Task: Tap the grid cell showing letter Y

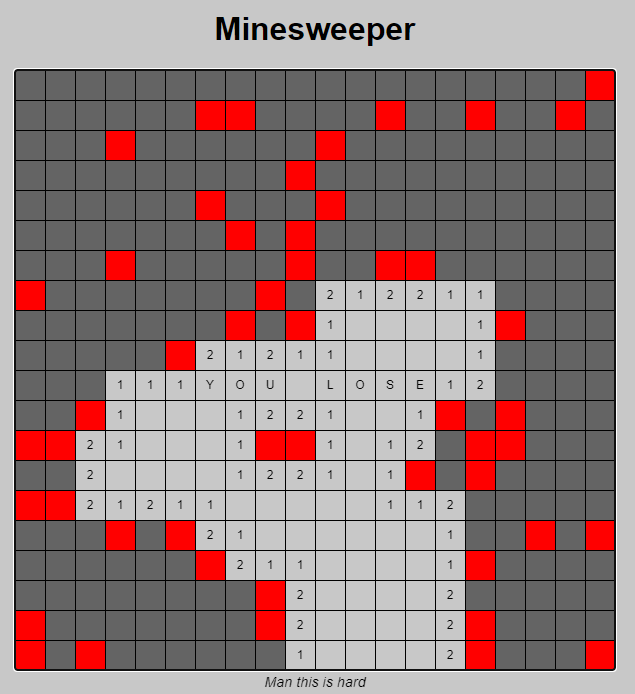Action: [x=210, y=385]
